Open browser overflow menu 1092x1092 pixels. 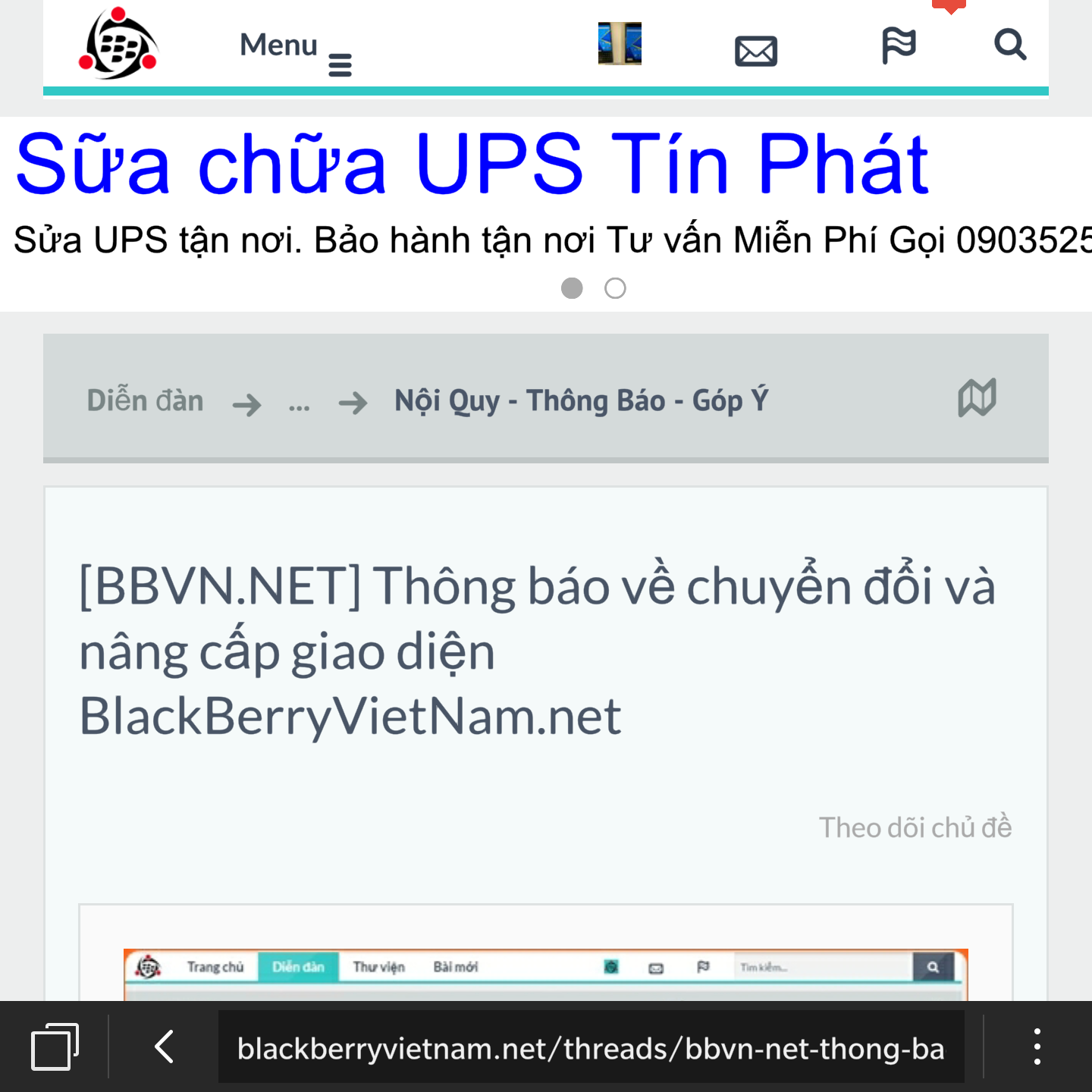(x=1037, y=1047)
